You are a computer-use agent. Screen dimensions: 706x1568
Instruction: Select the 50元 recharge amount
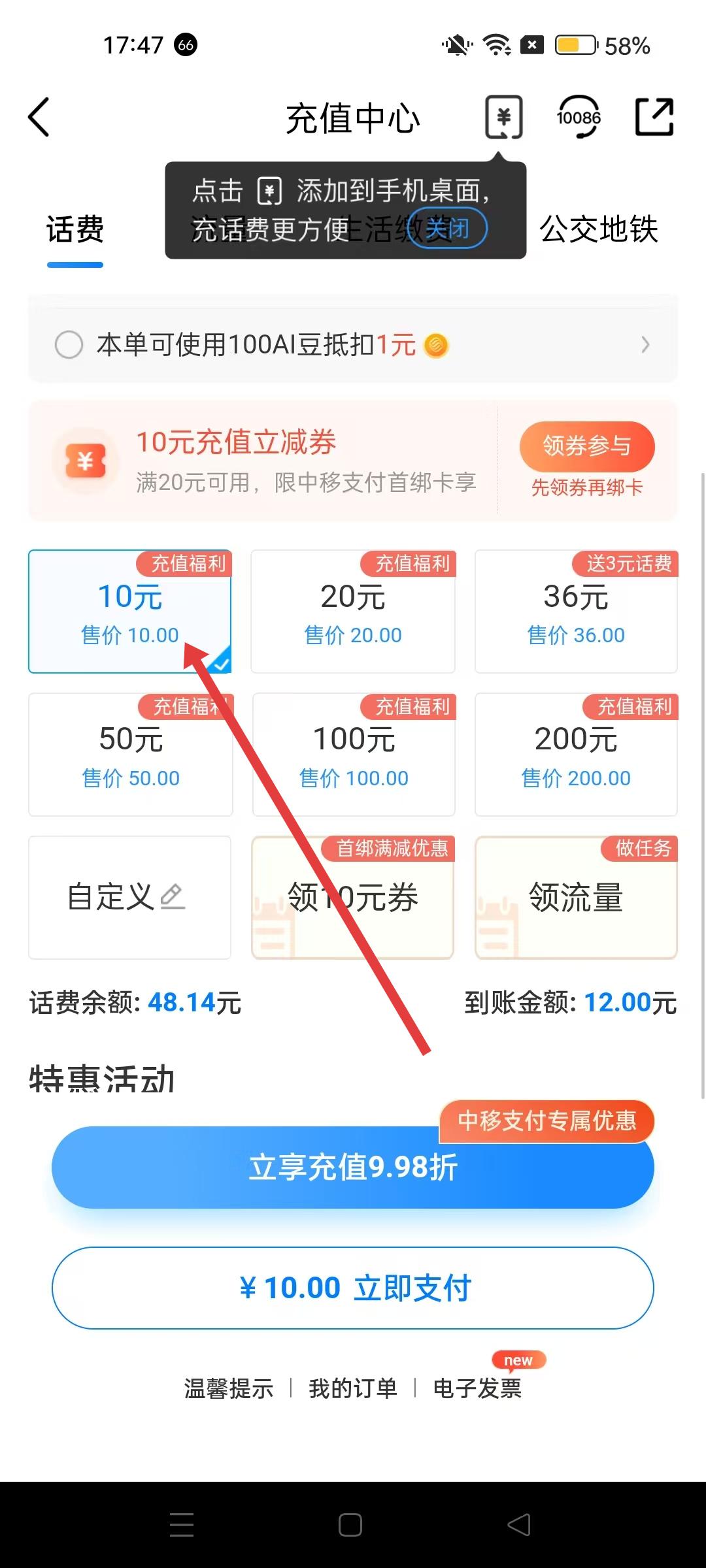pos(131,755)
